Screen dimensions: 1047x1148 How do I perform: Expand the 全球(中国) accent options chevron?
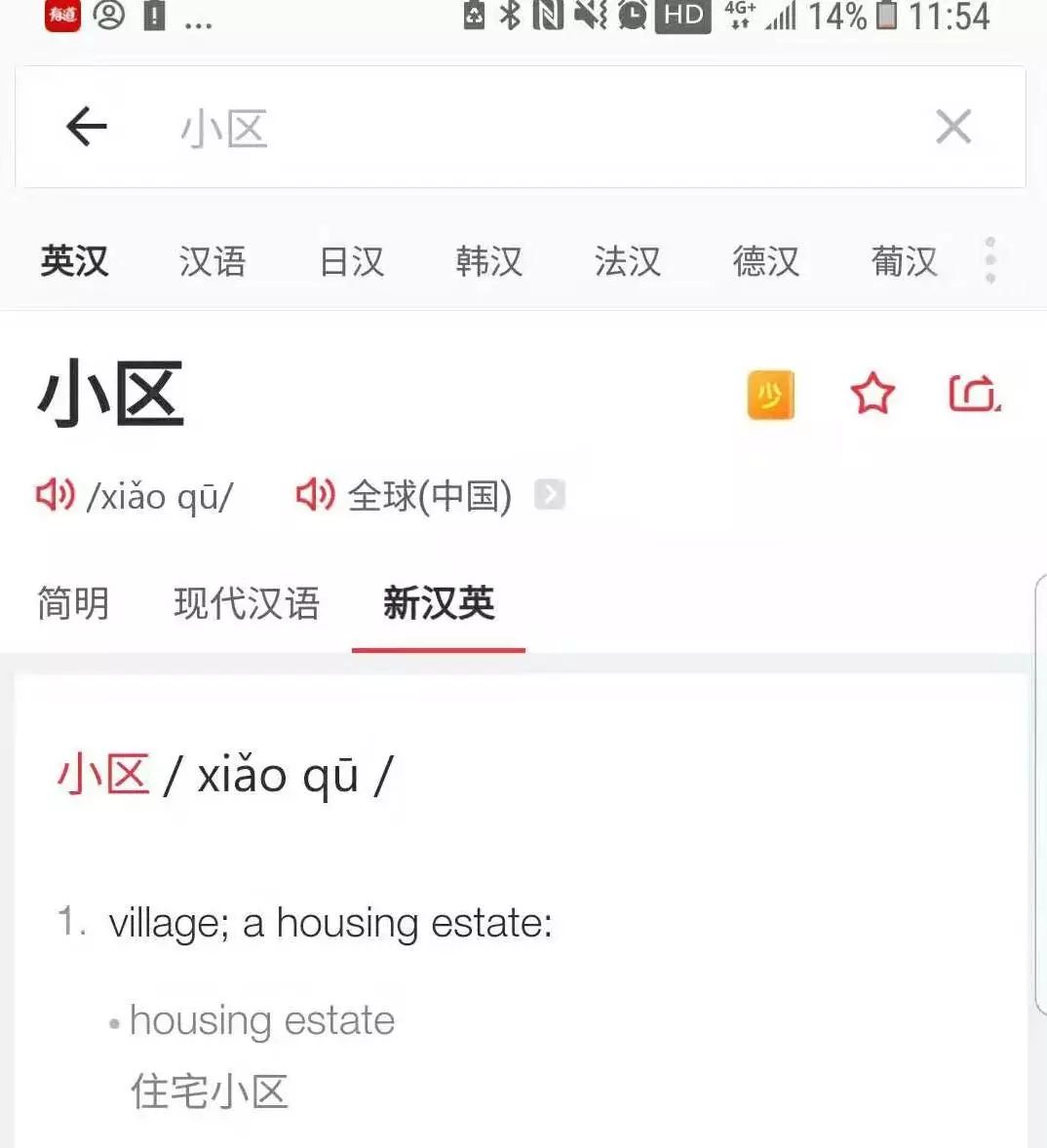[x=549, y=495]
